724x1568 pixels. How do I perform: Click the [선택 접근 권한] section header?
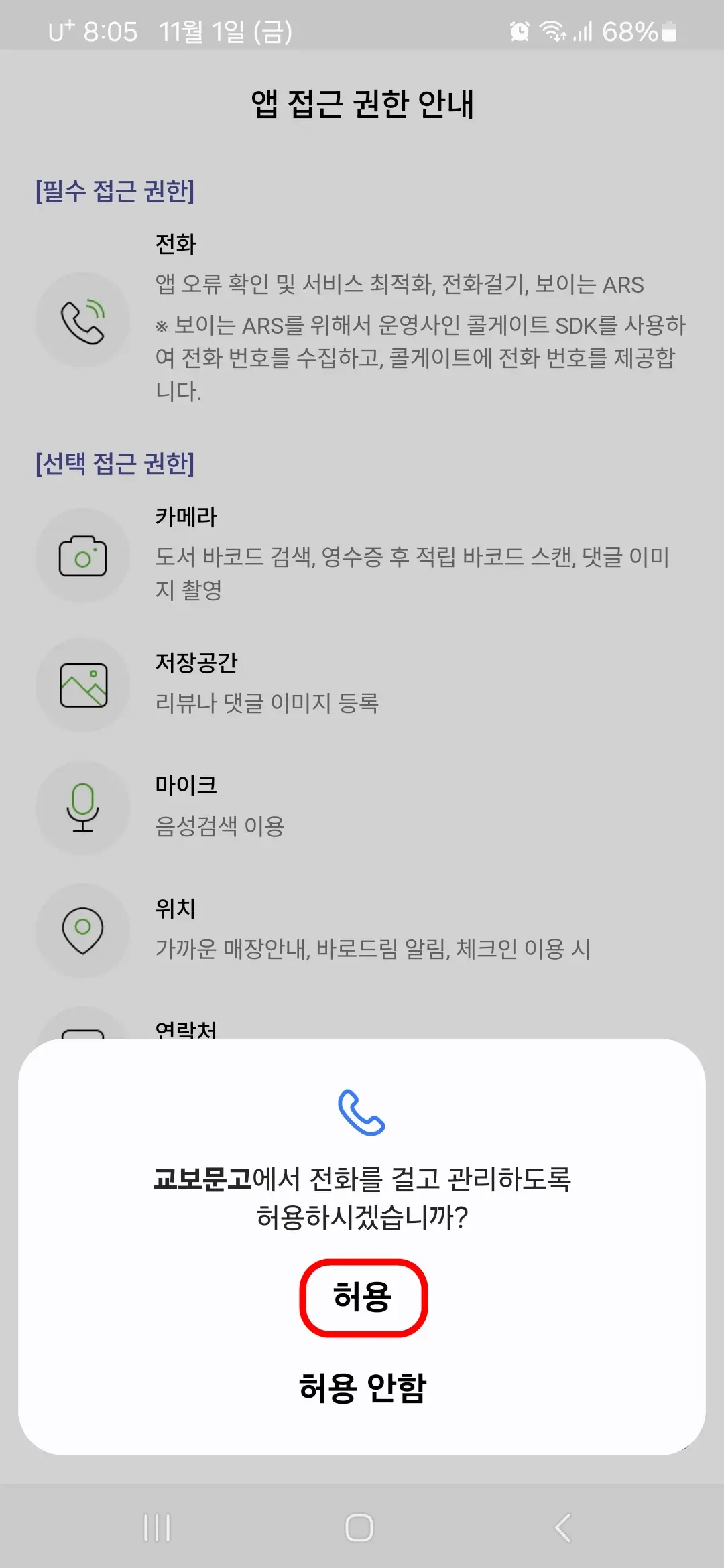[114, 464]
